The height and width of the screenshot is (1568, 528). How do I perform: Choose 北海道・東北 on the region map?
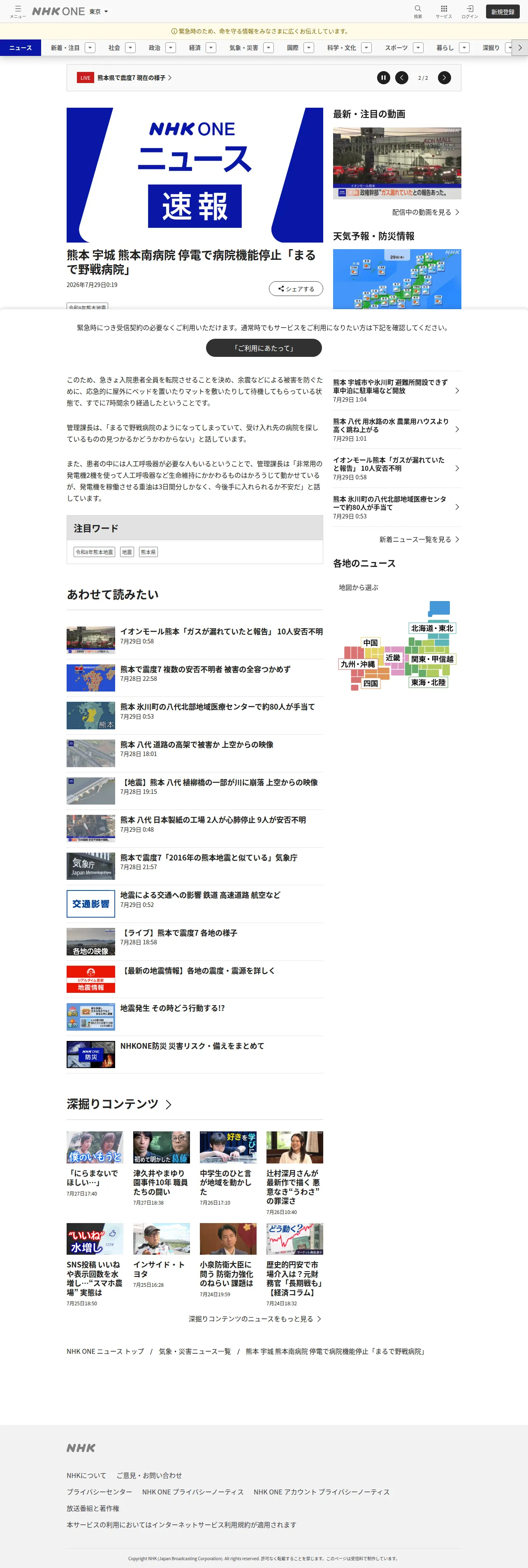click(x=432, y=628)
